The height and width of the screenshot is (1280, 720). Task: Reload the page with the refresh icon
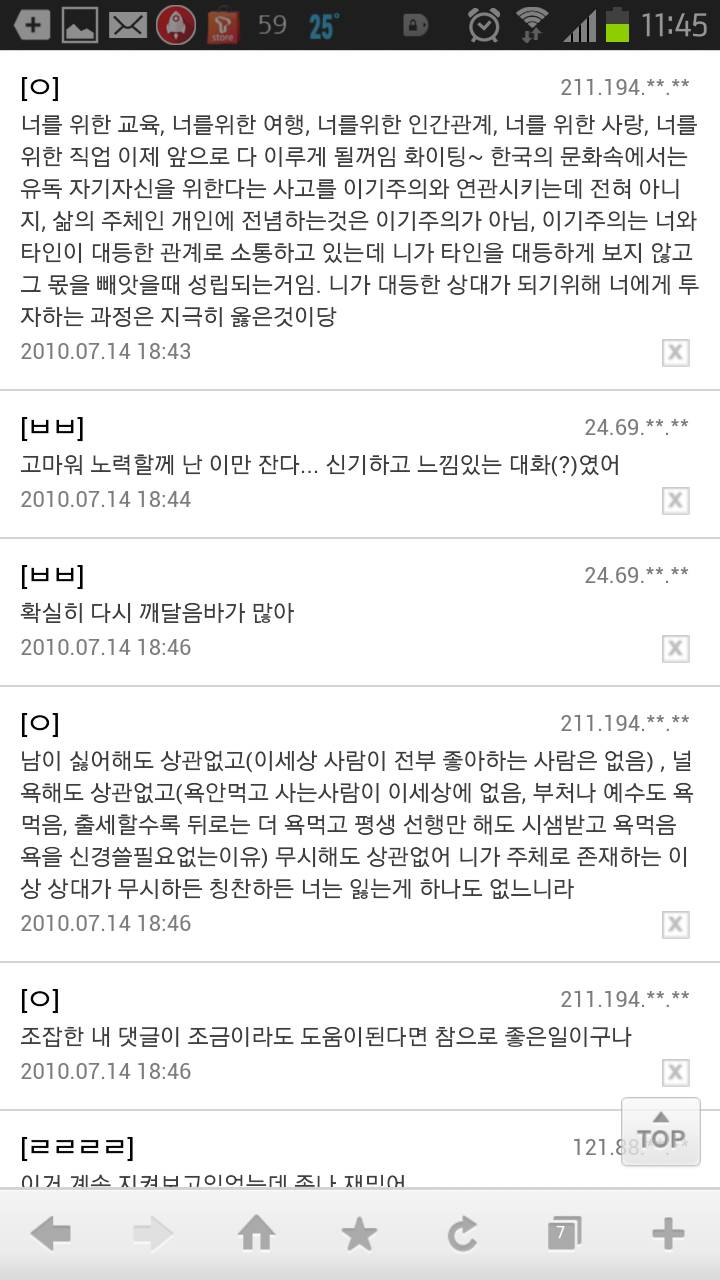[x=464, y=1234]
